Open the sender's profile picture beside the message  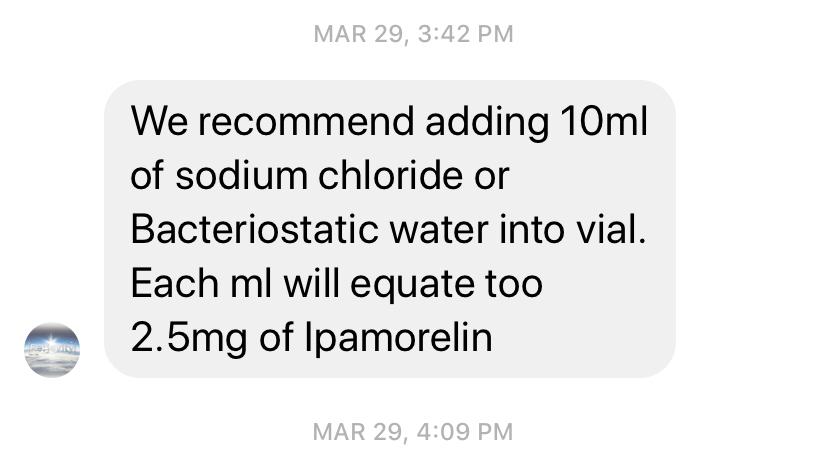pyautogui.click(x=52, y=349)
